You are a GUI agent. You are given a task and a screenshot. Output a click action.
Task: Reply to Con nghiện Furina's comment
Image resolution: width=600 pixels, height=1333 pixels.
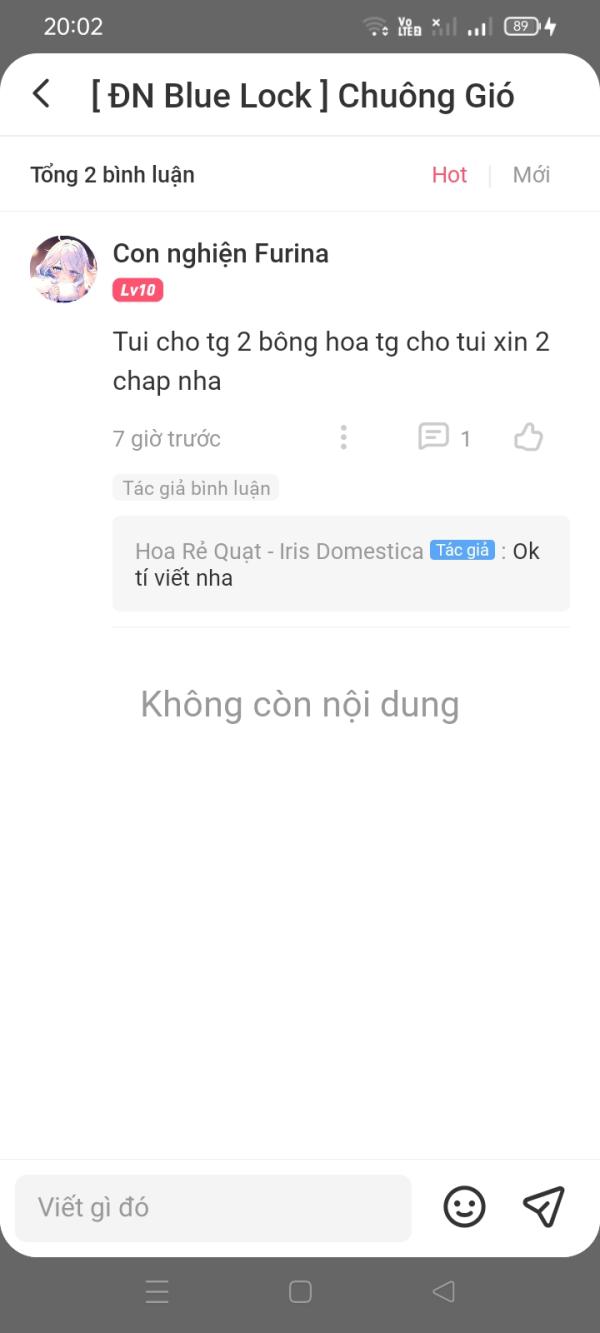click(434, 437)
